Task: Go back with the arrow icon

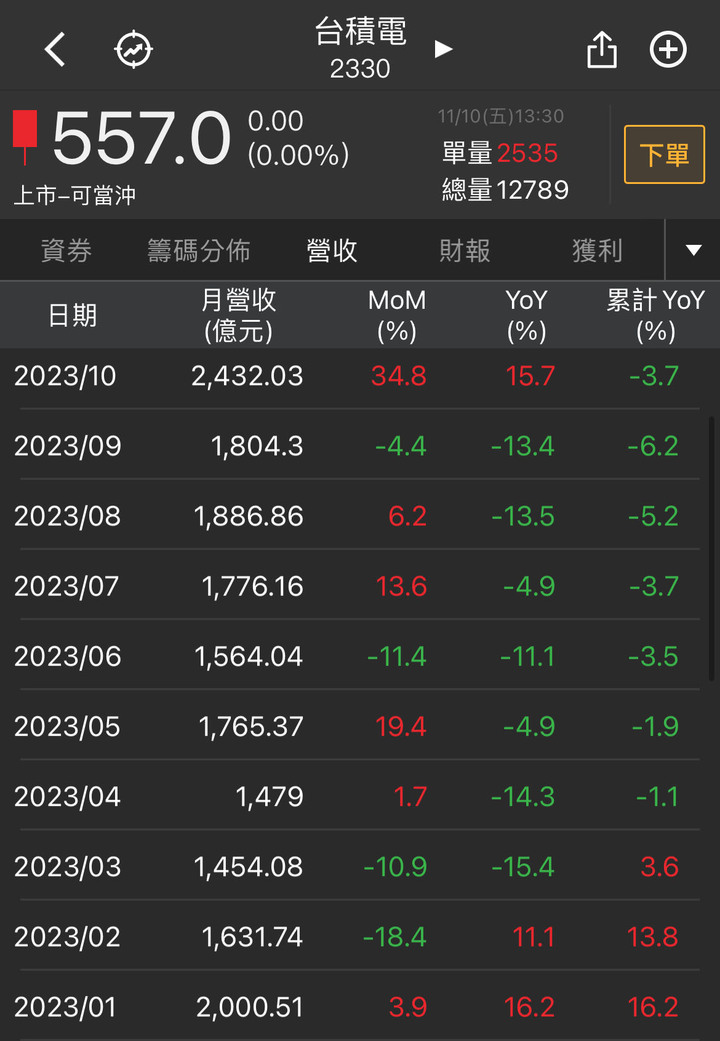Action: (x=55, y=49)
